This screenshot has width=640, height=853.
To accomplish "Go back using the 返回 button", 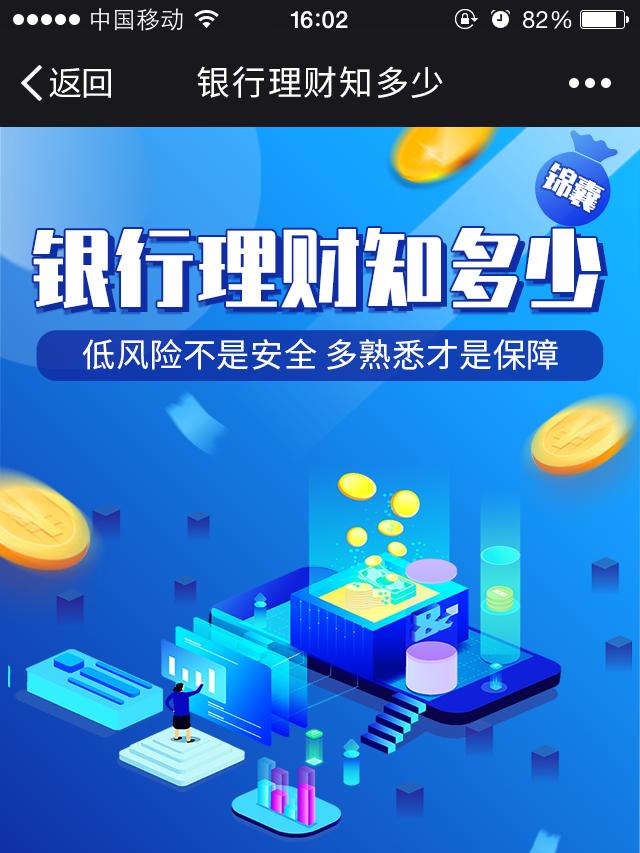I will (67, 83).
